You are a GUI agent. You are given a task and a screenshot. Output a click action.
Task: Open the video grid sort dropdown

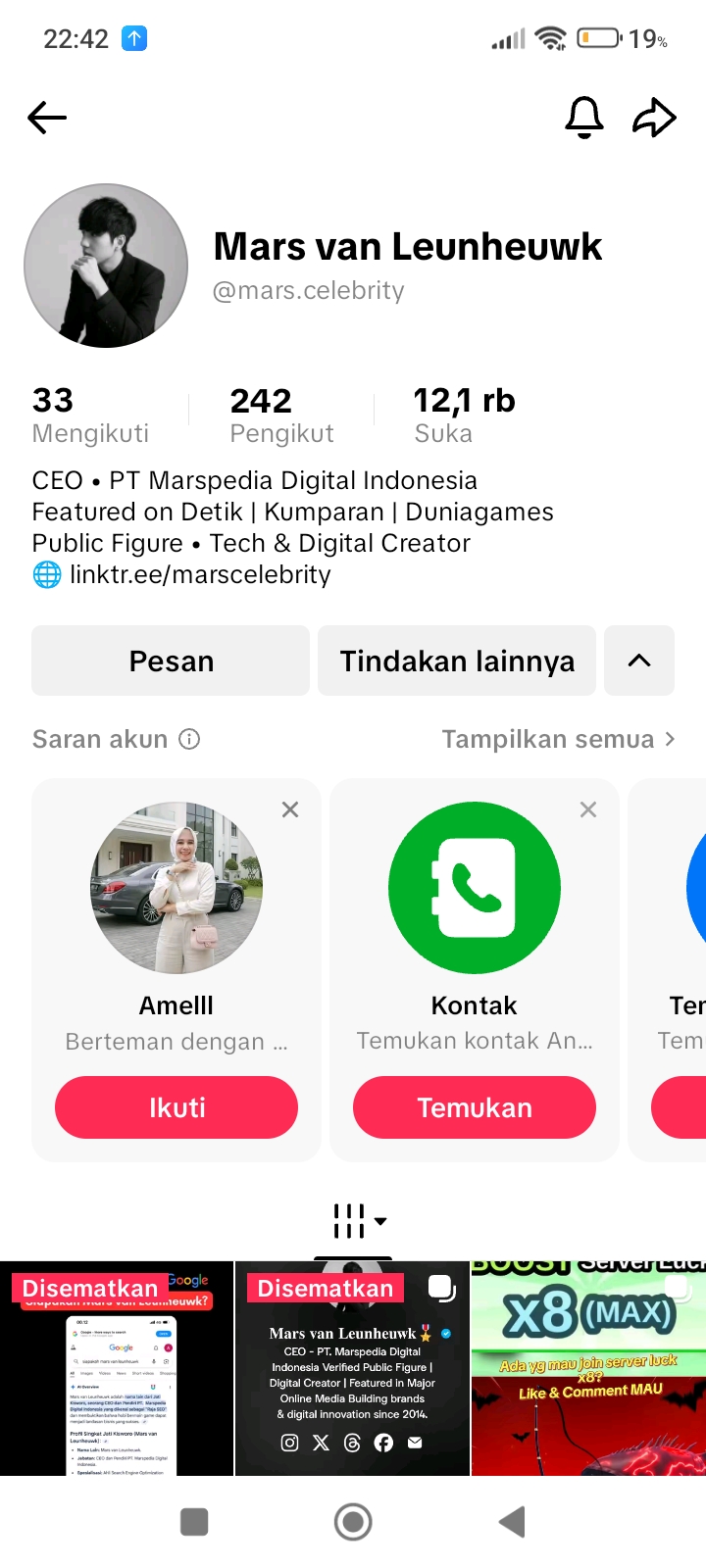point(359,1221)
